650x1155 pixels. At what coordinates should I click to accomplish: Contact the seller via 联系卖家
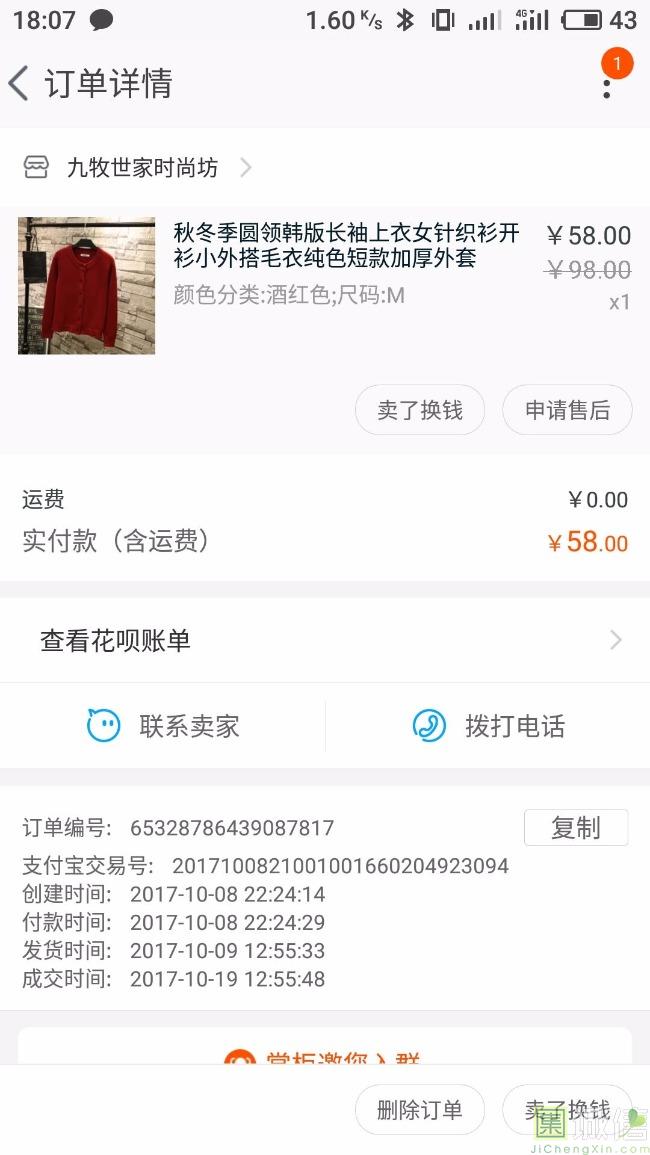pyautogui.click(x=163, y=726)
